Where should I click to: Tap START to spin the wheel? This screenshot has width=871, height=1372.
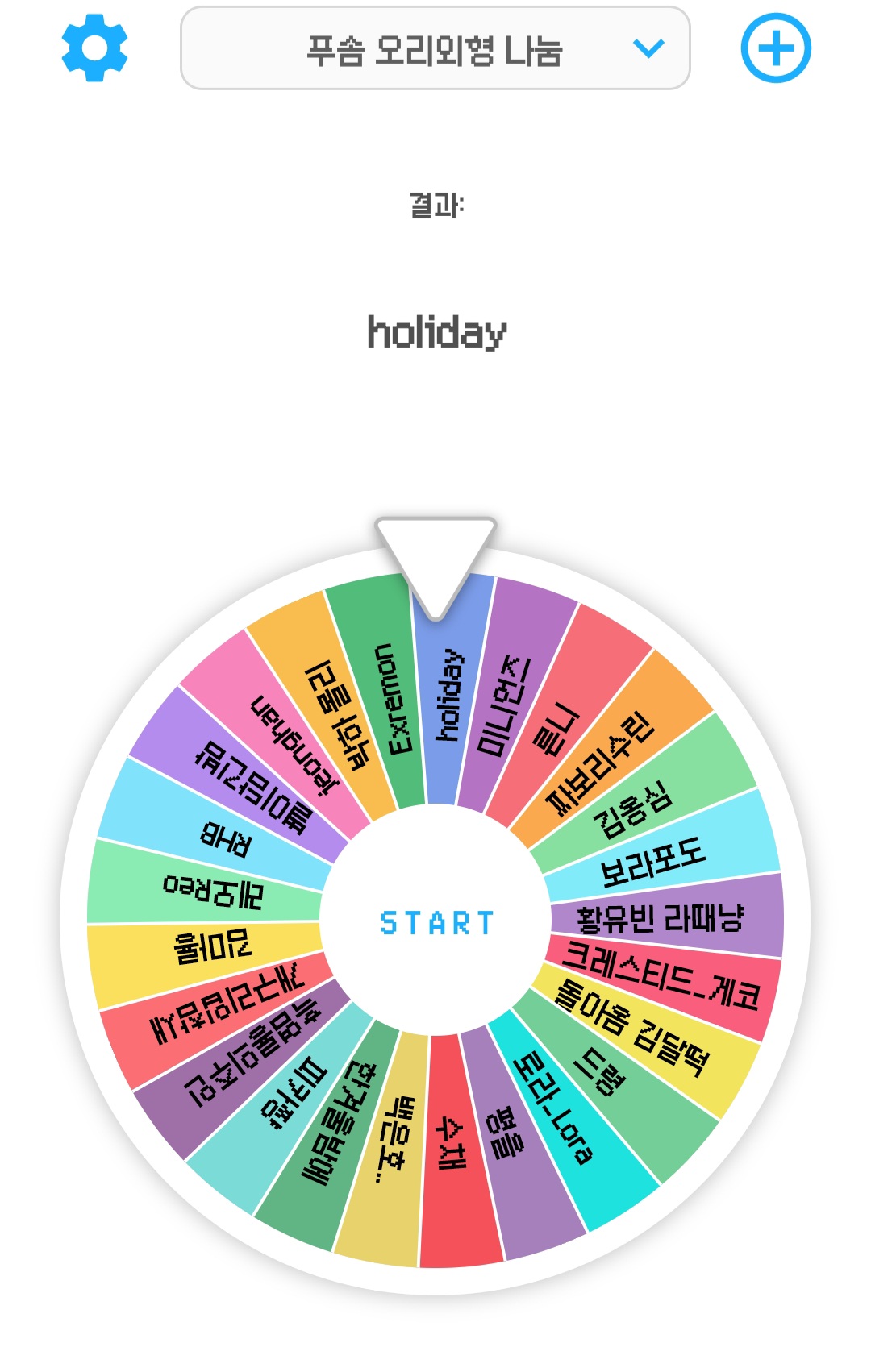click(x=436, y=922)
